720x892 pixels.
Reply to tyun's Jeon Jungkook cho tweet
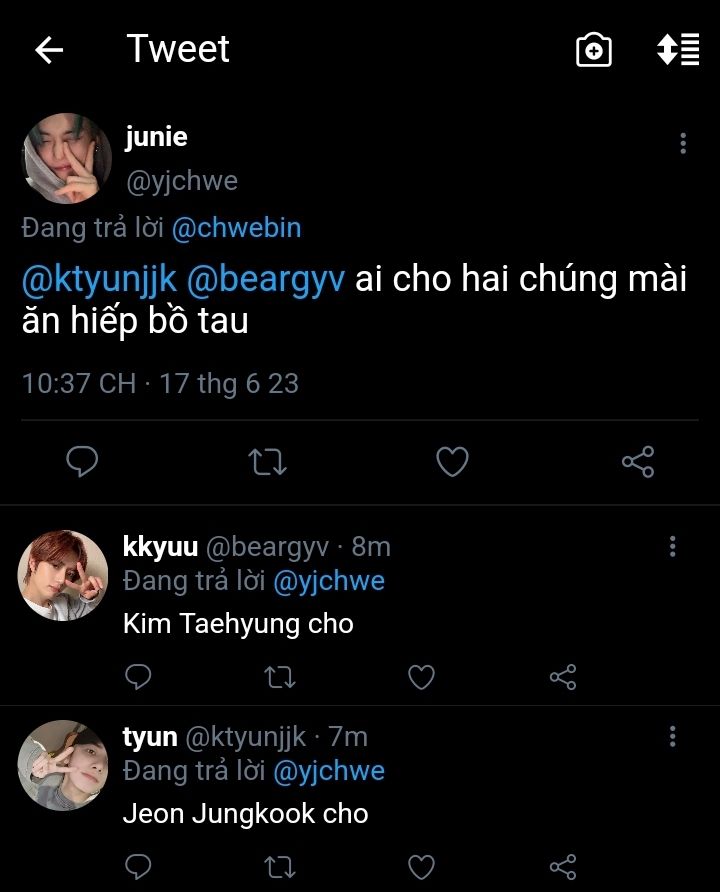click(x=138, y=865)
